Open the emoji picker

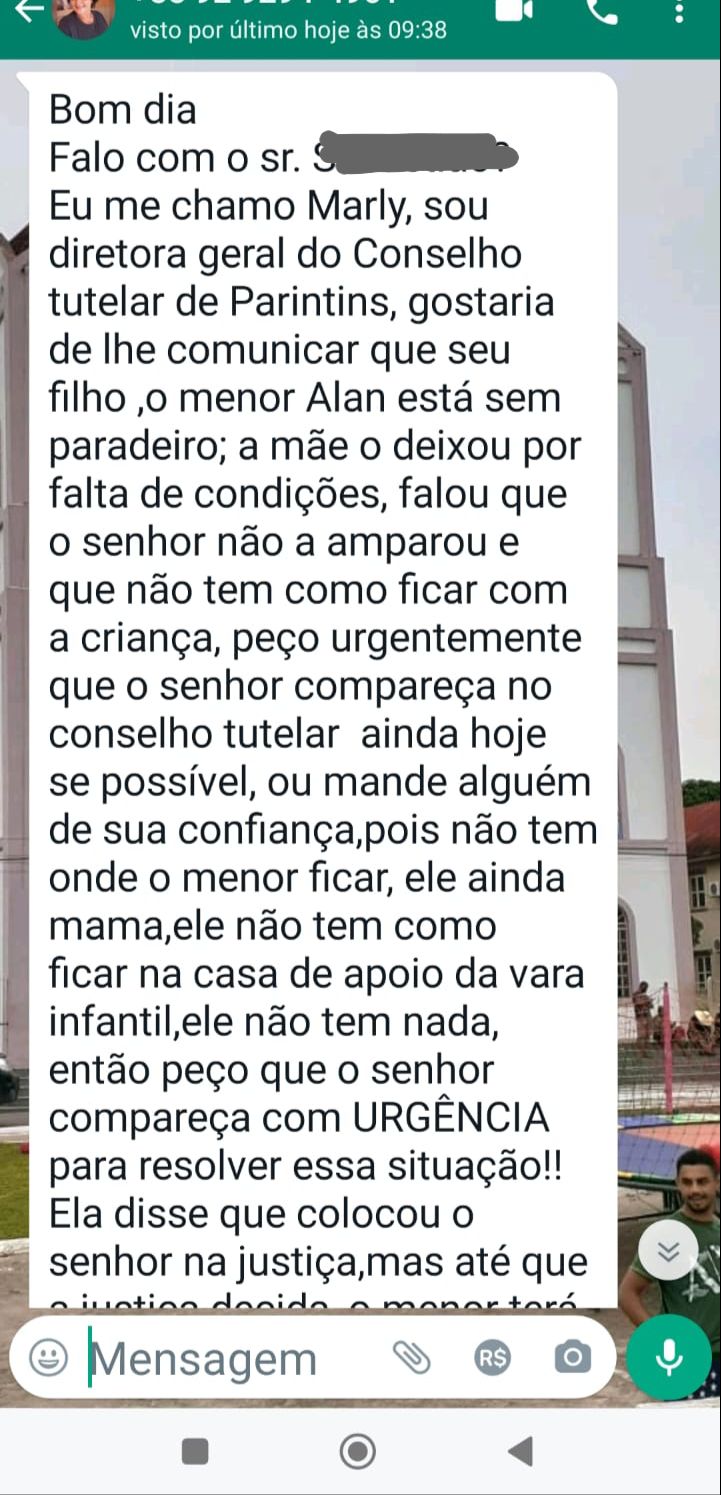(x=47, y=1357)
